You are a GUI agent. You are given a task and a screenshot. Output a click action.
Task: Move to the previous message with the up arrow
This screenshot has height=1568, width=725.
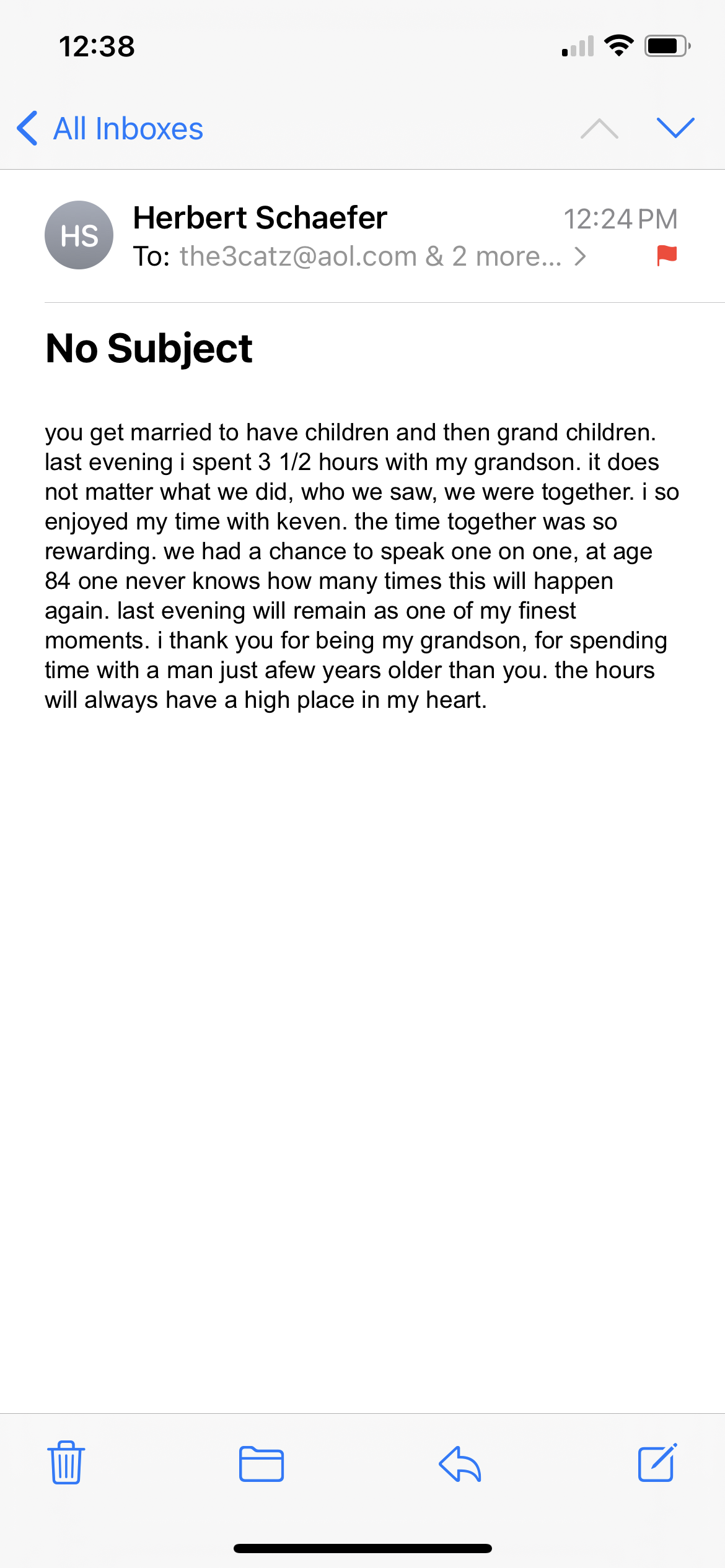pyautogui.click(x=599, y=128)
